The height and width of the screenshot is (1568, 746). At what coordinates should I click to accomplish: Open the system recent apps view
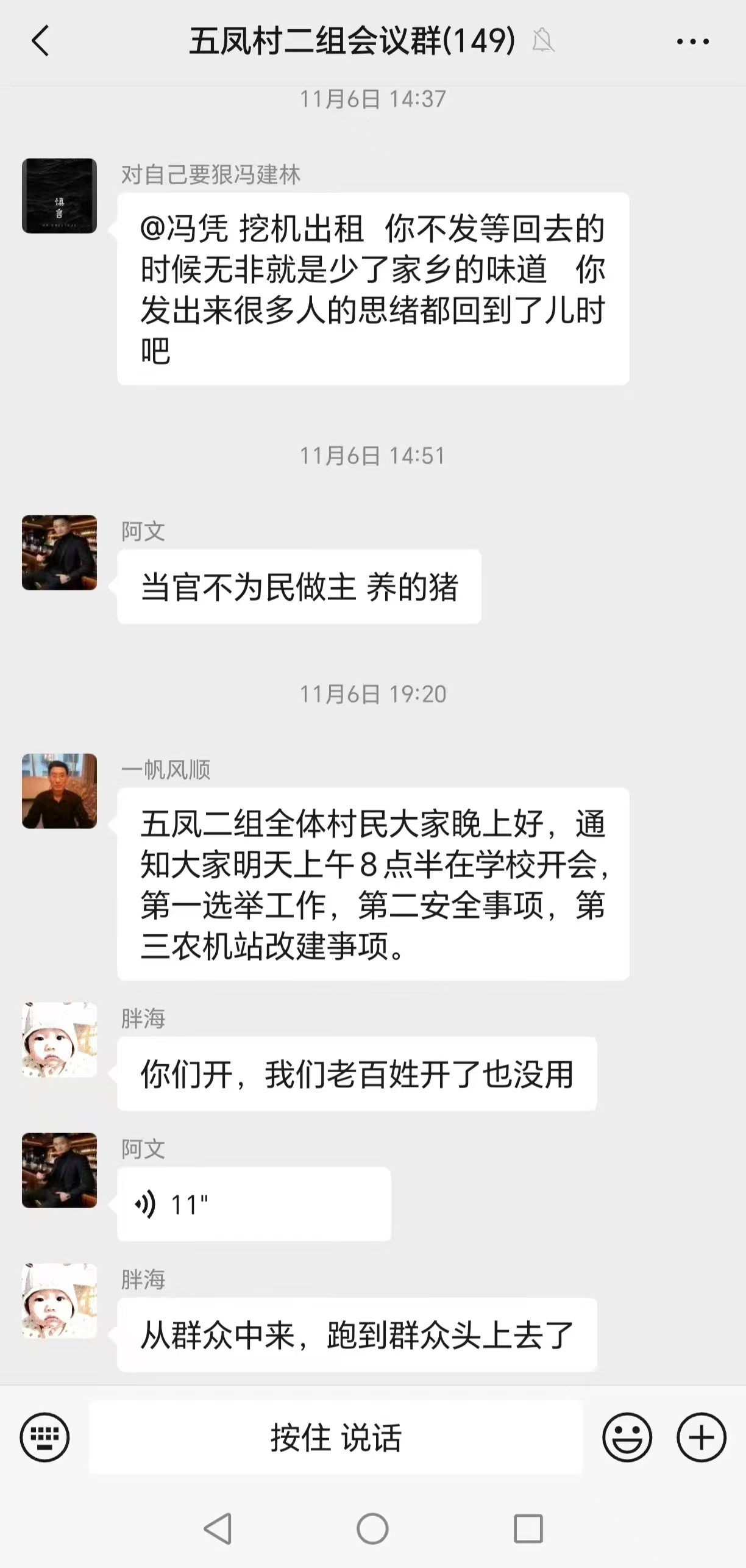(528, 1529)
